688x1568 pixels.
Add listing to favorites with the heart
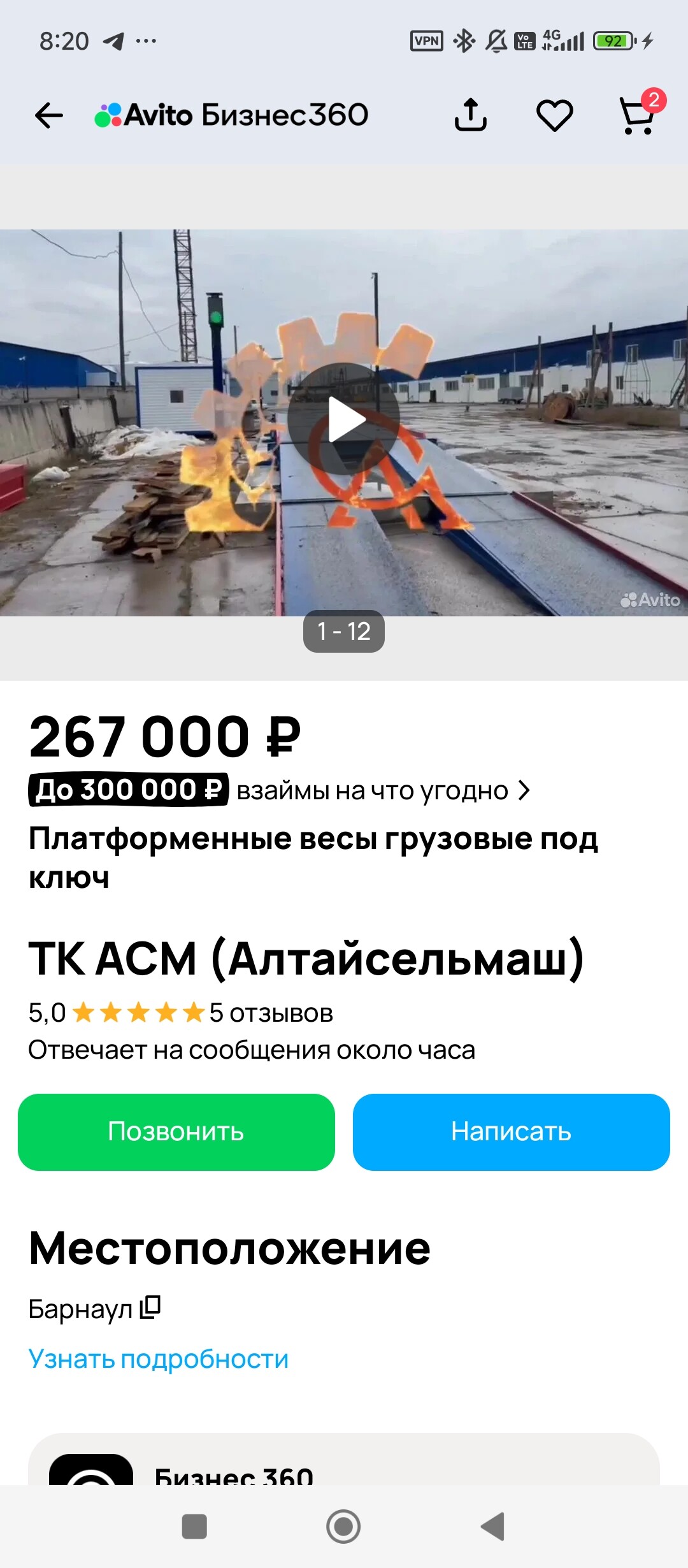(x=554, y=115)
